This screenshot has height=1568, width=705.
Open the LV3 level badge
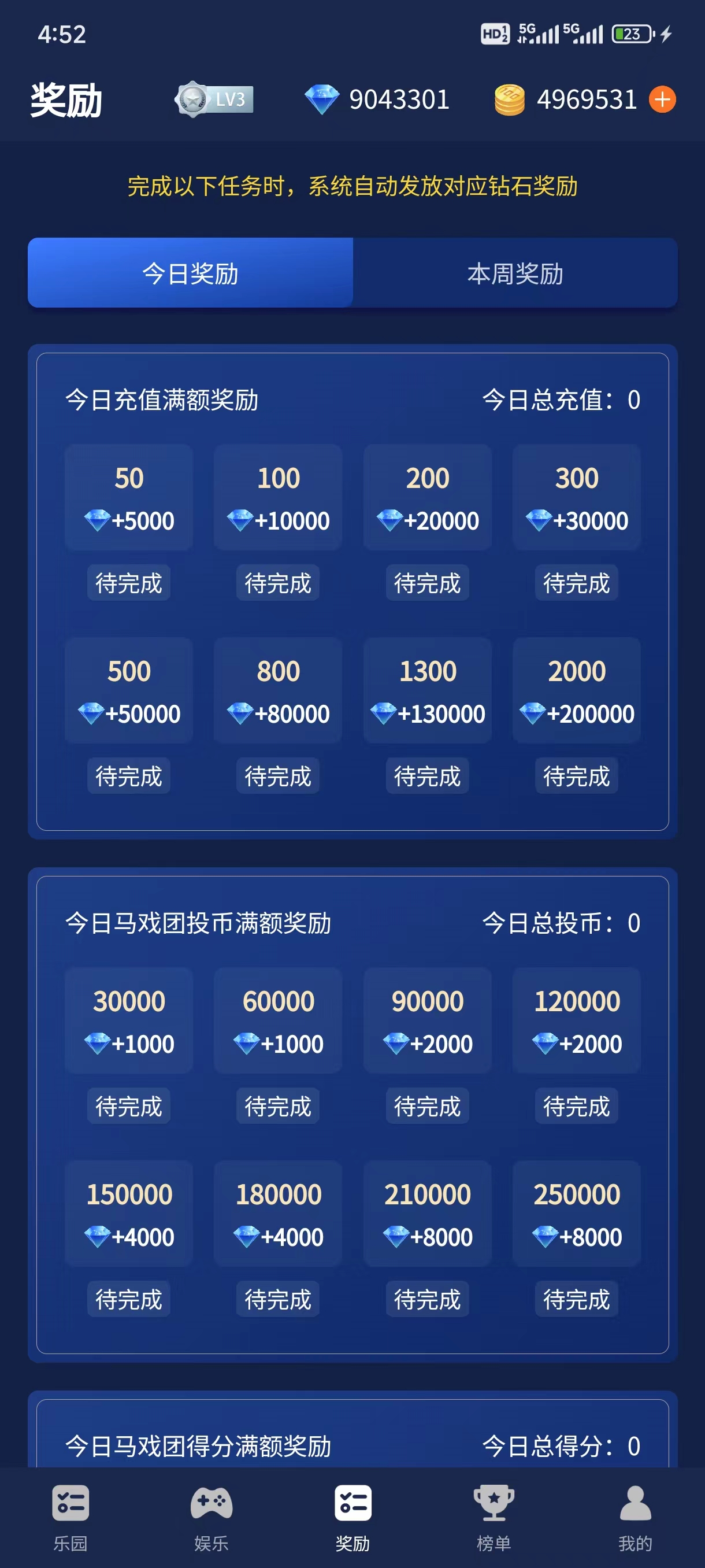(x=213, y=99)
